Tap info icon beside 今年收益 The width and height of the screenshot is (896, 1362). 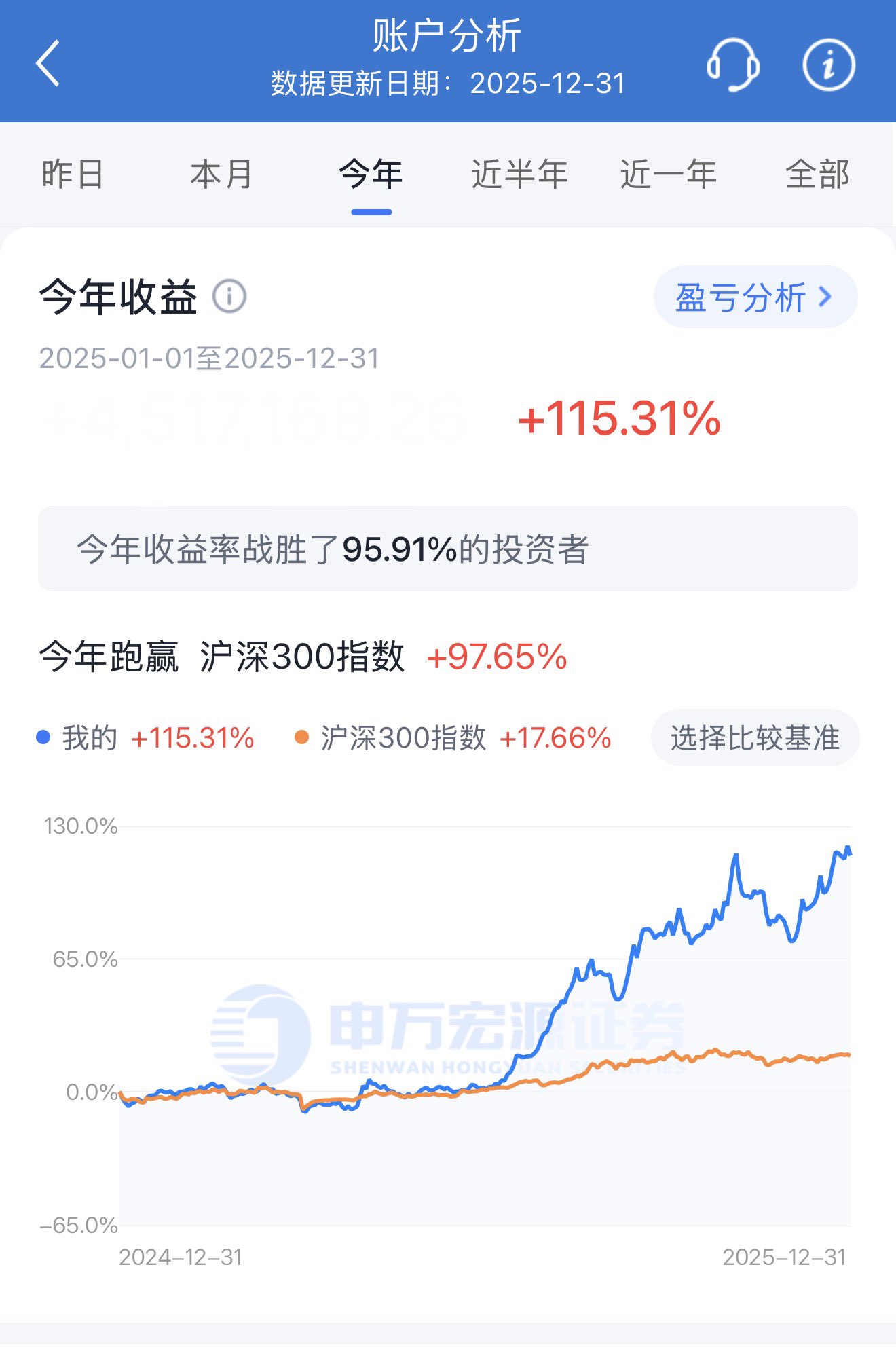[x=229, y=297]
